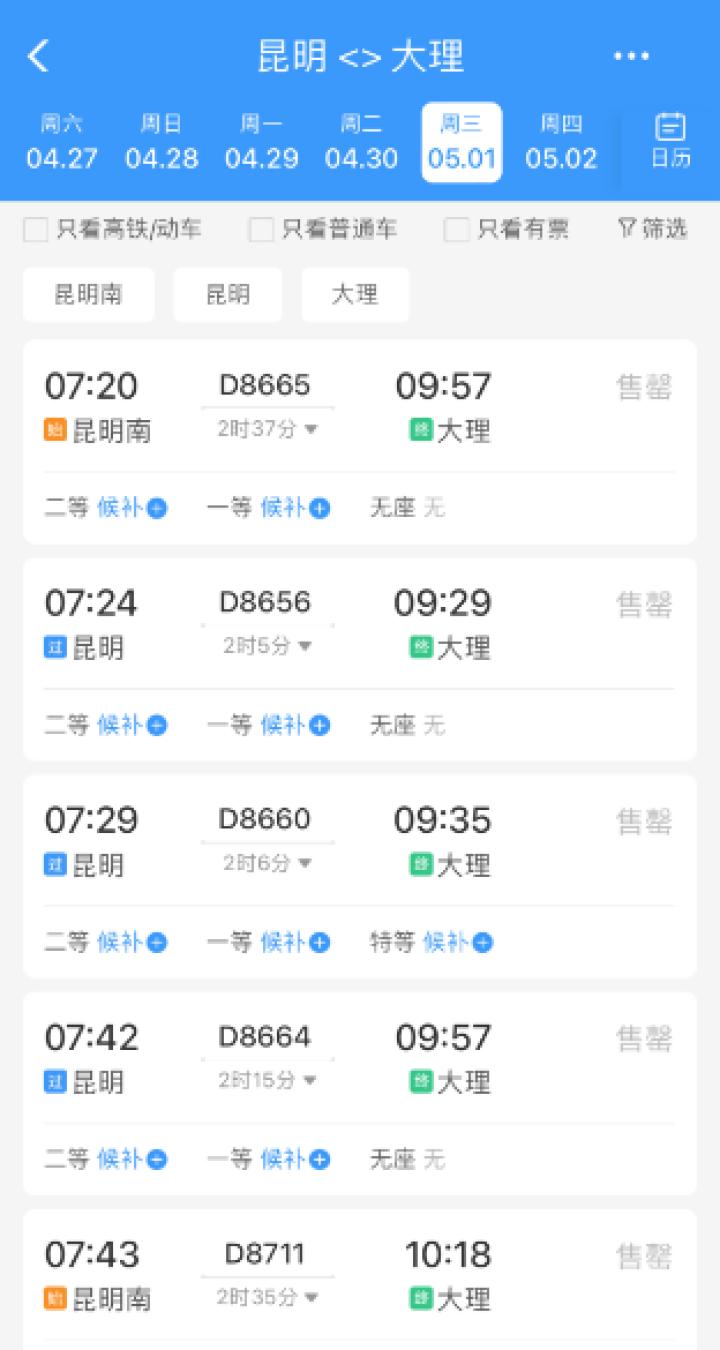Tap the 候补 waitlist icon for D8656 first class
The width and height of the screenshot is (720, 1350).
tap(318, 725)
